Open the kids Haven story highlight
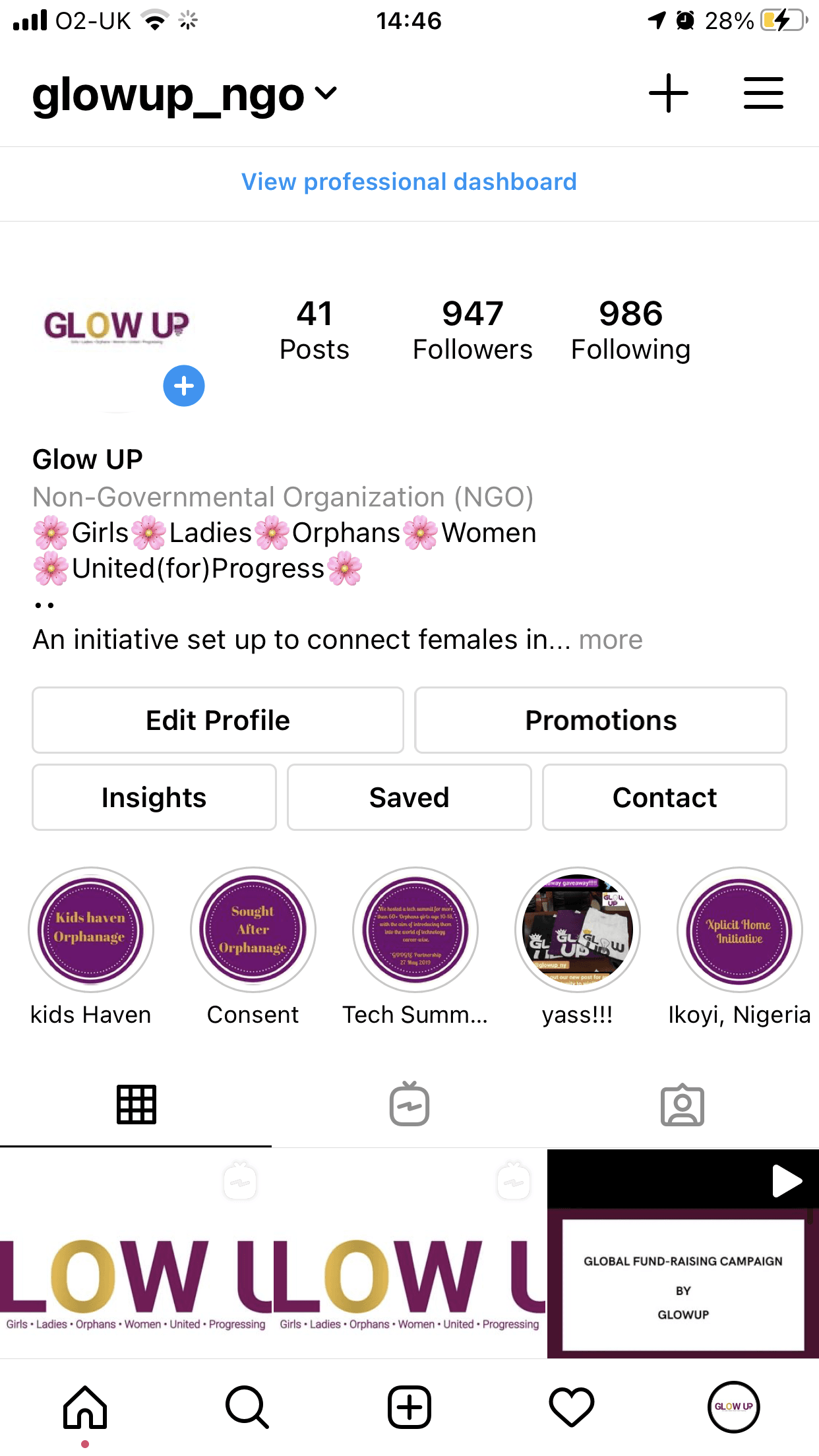The height and width of the screenshot is (1456, 819). pos(91,930)
